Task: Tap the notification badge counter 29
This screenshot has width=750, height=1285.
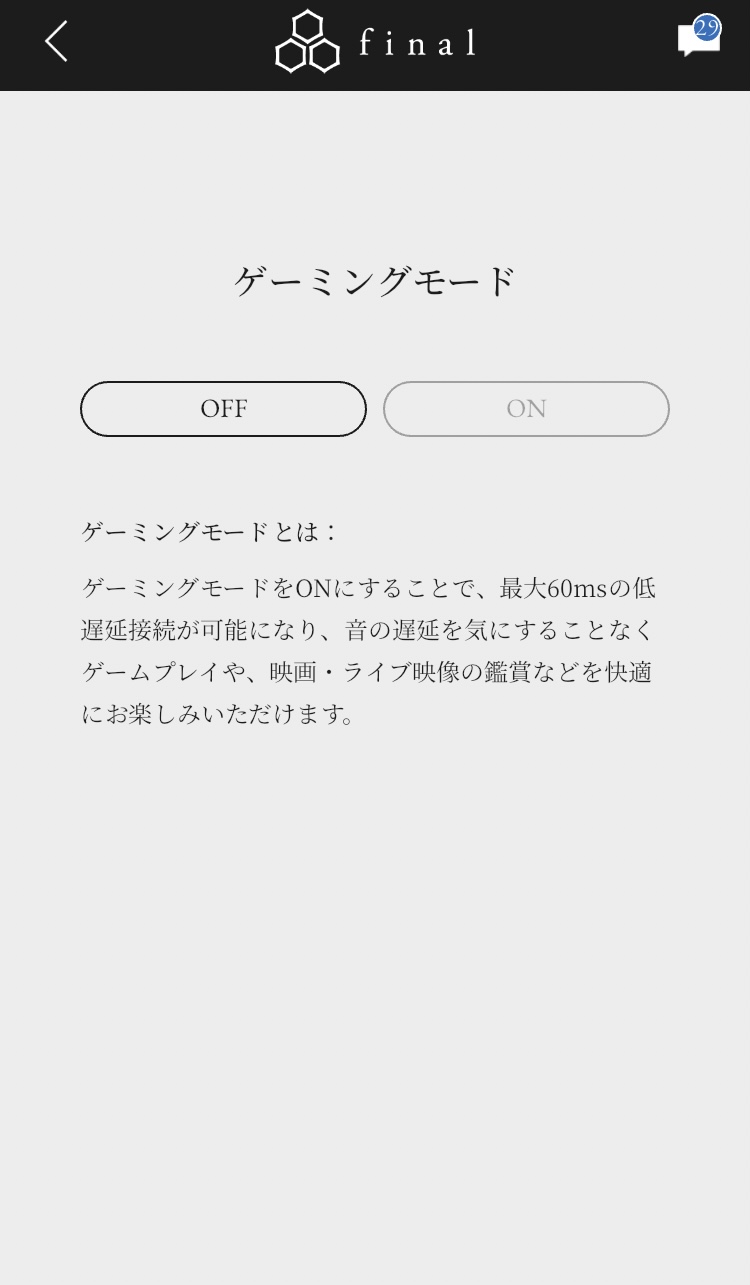Action: [x=706, y=26]
